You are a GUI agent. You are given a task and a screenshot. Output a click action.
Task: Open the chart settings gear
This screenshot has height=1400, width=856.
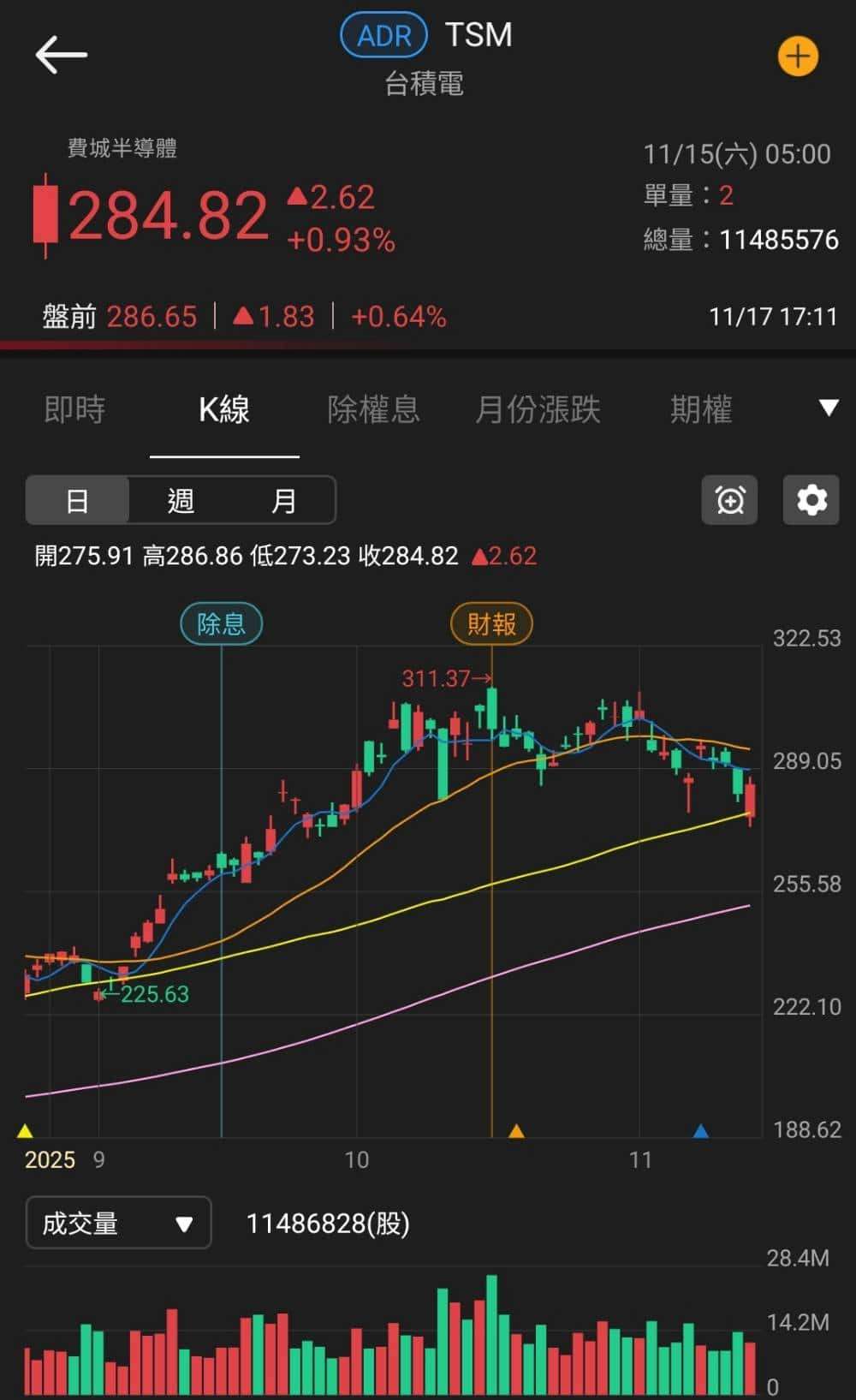811,499
